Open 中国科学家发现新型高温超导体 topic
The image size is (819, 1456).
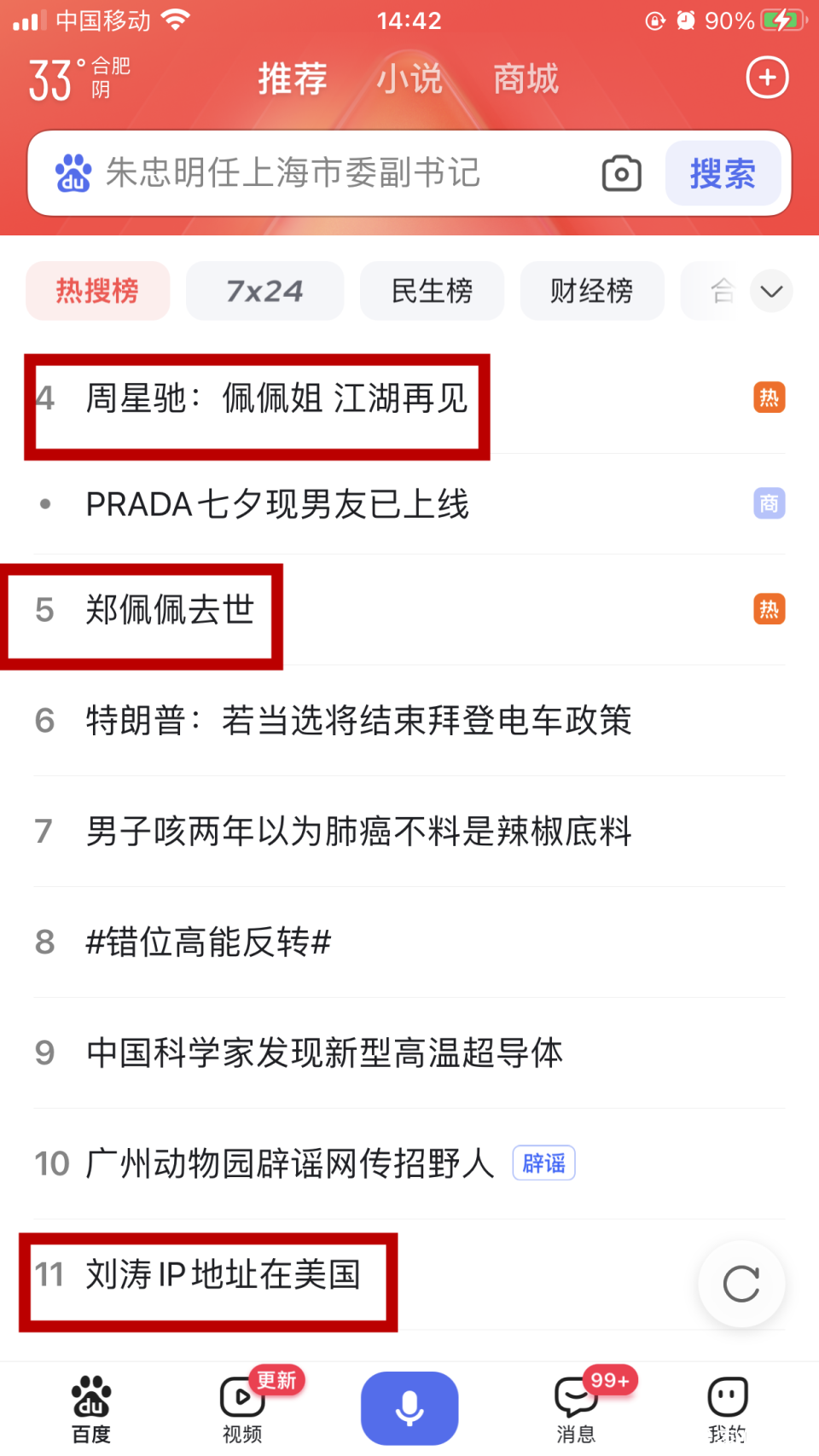(x=324, y=1053)
